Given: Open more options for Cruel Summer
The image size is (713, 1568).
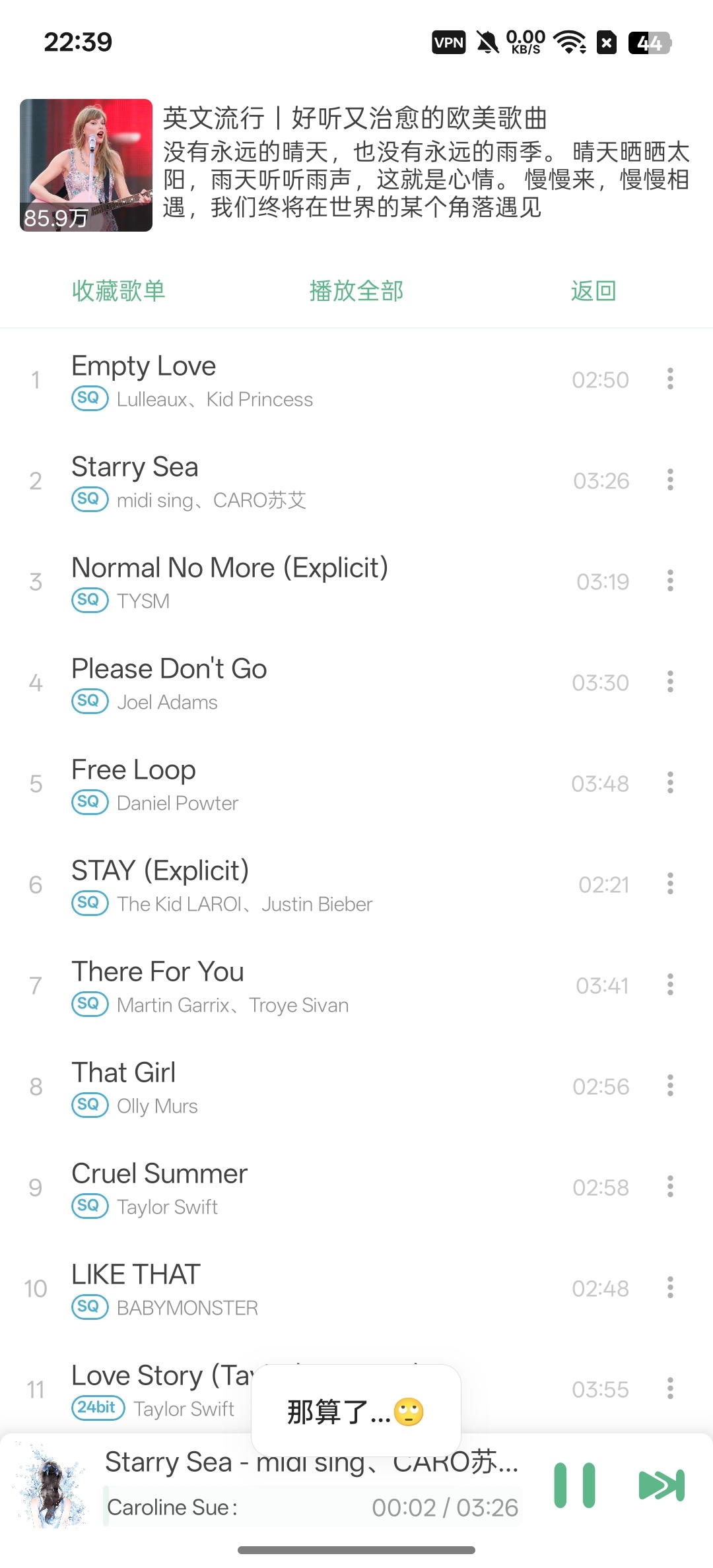Looking at the screenshot, I should click(x=670, y=1187).
